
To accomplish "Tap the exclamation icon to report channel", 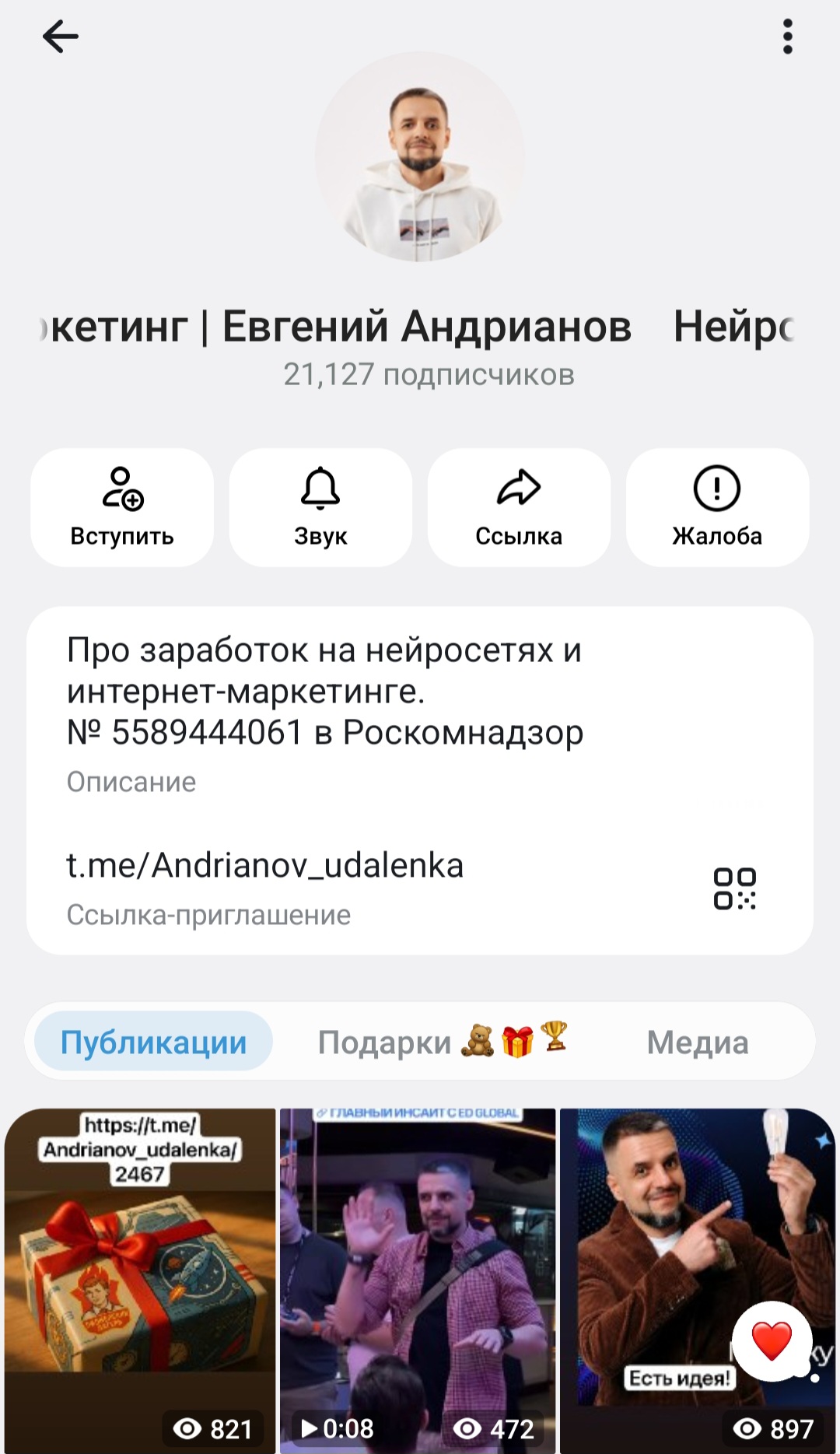I will coord(717,488).
